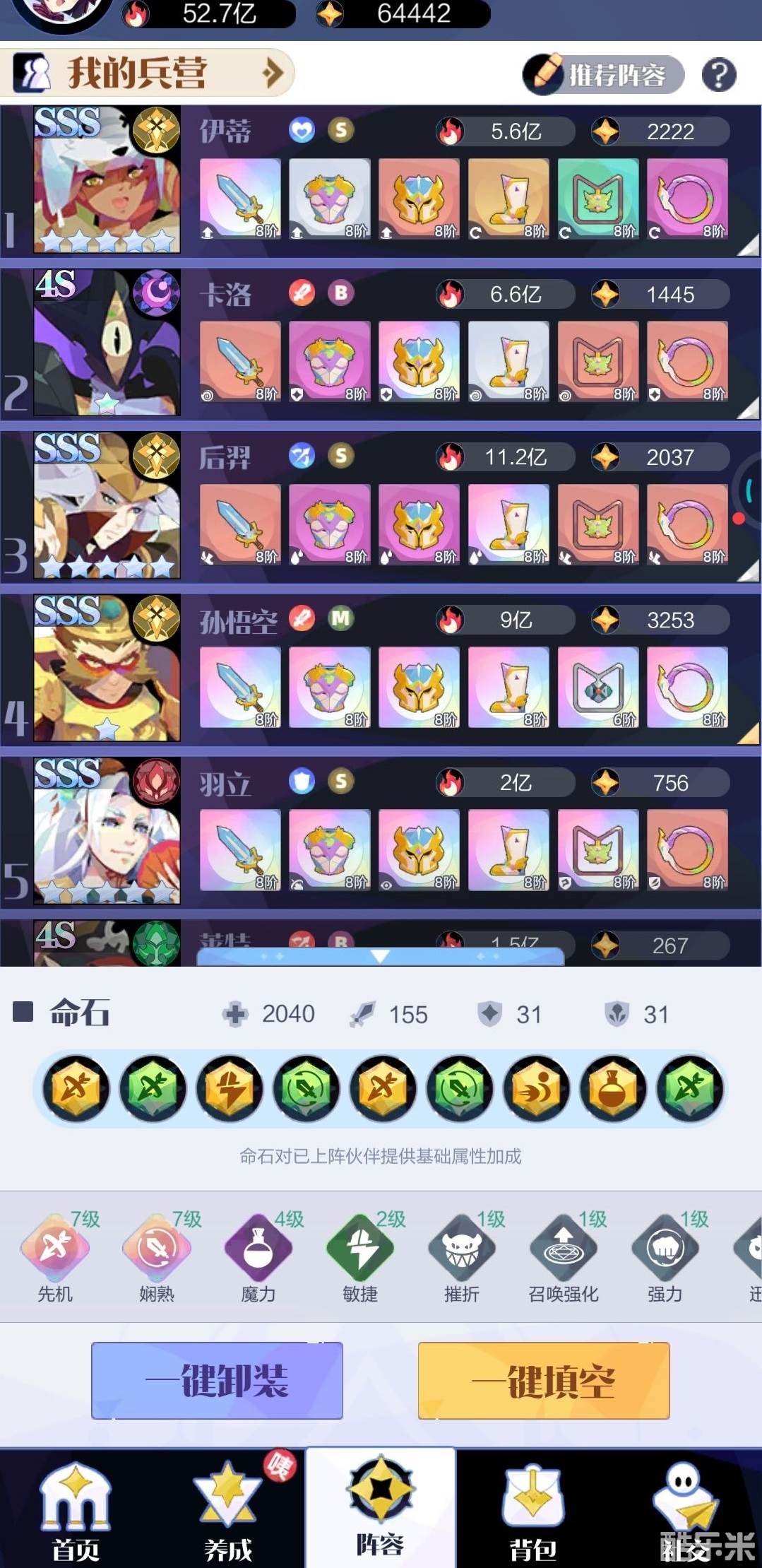Select hero 伊蒂 portrait in slot 1
This screenshot has height=1568, width=762.
coord(107,179)
